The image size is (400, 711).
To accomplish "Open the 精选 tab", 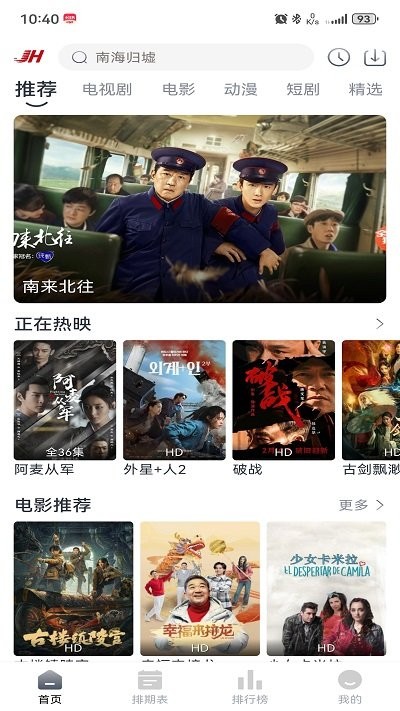I will click(x=365, y=89).
